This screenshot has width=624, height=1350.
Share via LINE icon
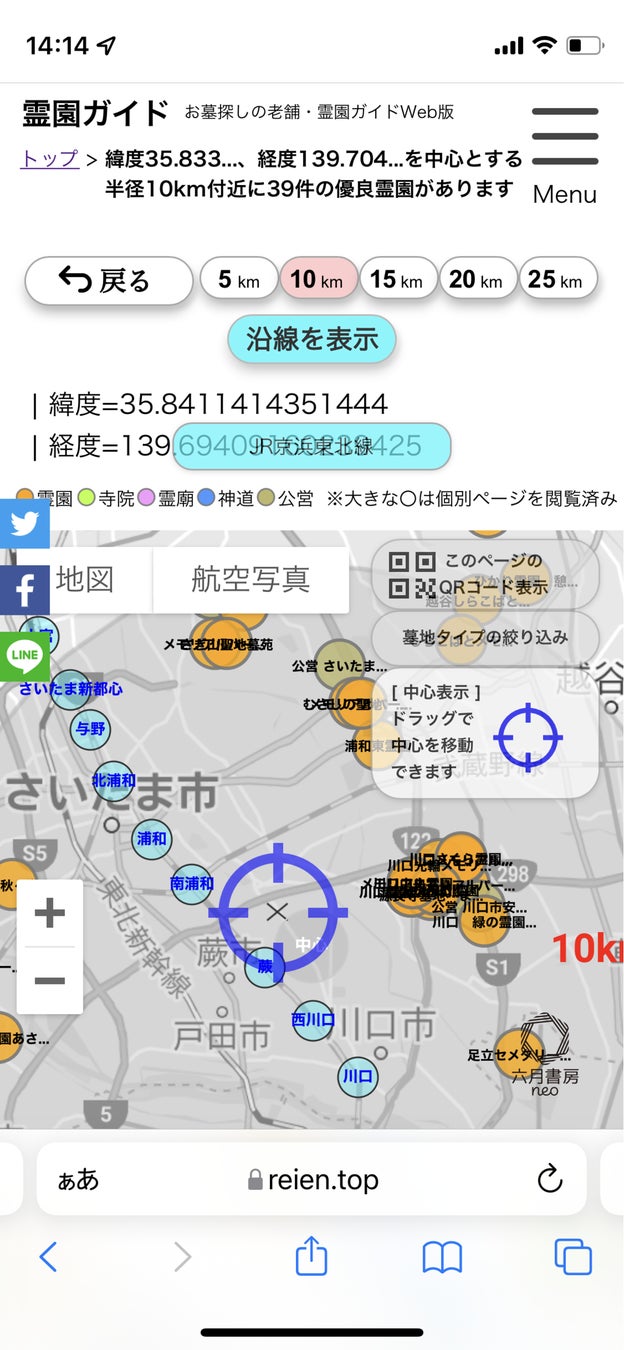coord(24,656)
